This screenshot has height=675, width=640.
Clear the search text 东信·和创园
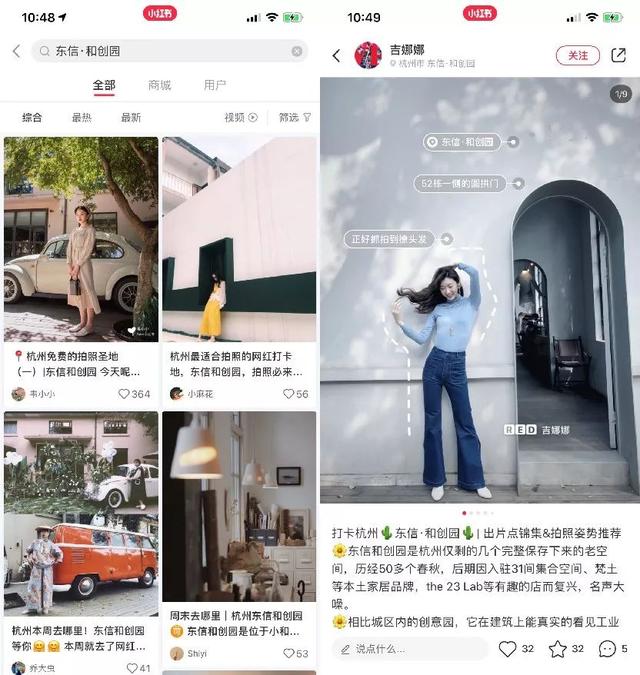(x=297, y=51)
